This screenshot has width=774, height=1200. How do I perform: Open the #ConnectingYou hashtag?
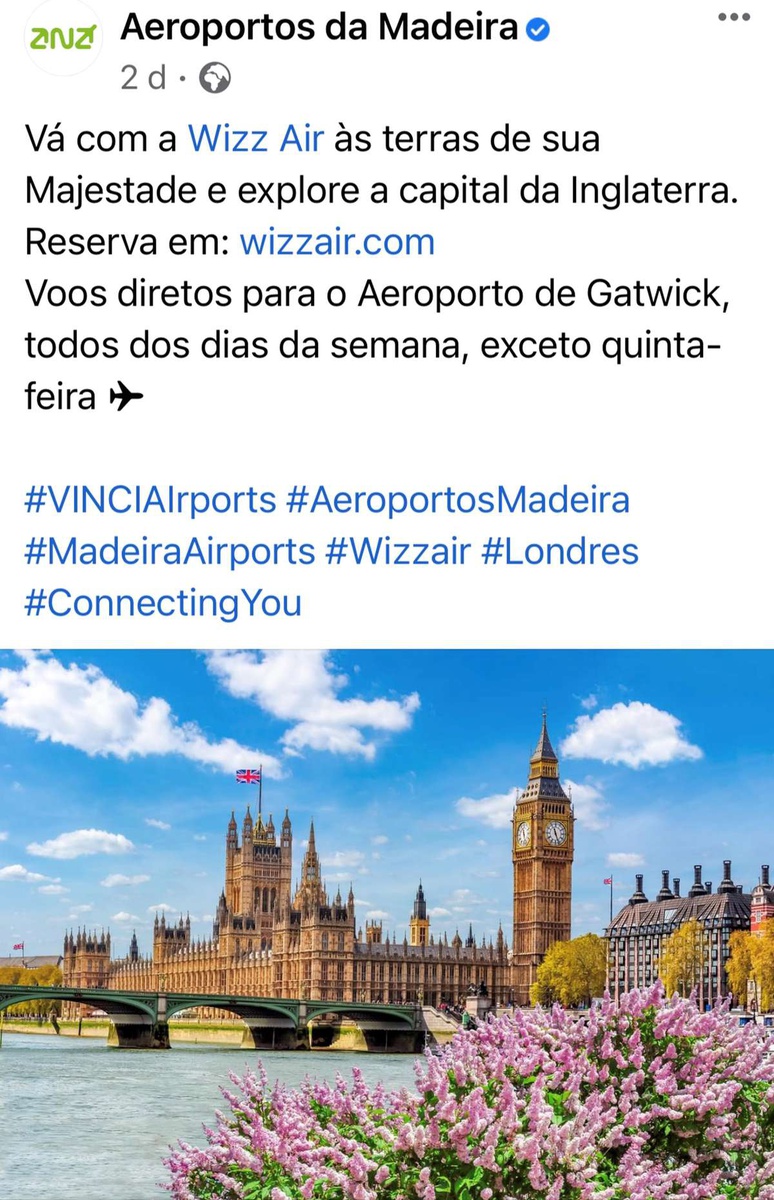coord(162,603)
